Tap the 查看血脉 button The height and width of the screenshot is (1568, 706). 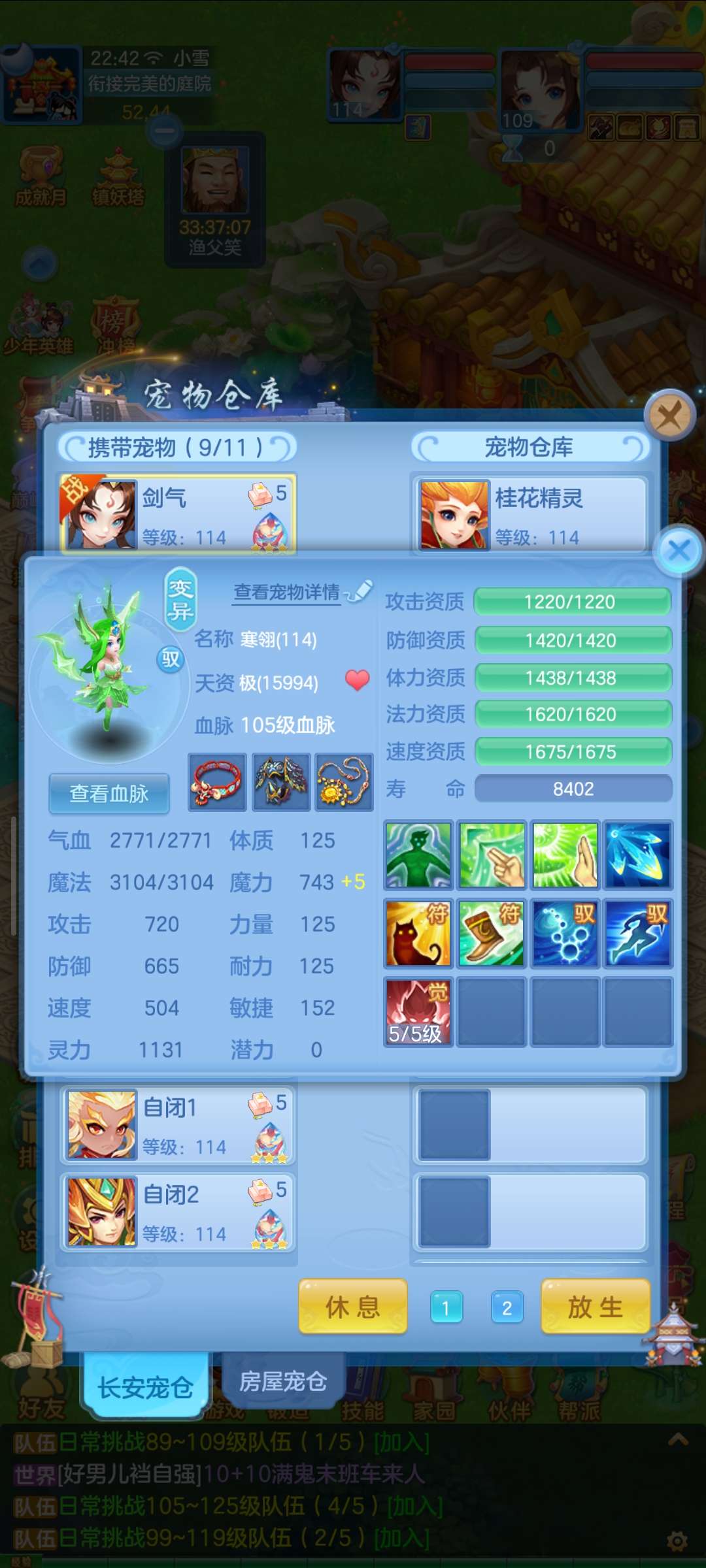pyautogui.click(x=109, y=793)
